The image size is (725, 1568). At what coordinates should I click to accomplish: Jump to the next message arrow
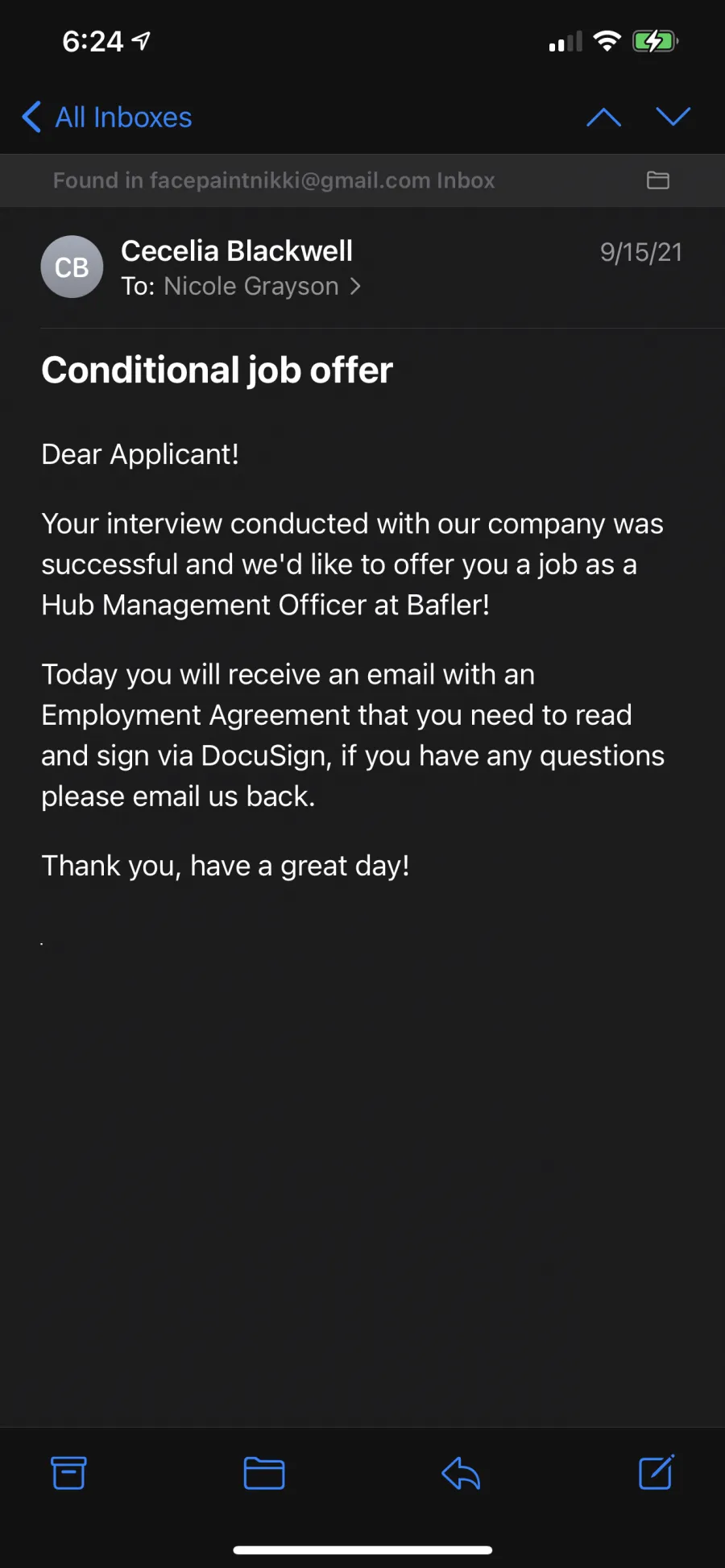[x=673, y=117]
